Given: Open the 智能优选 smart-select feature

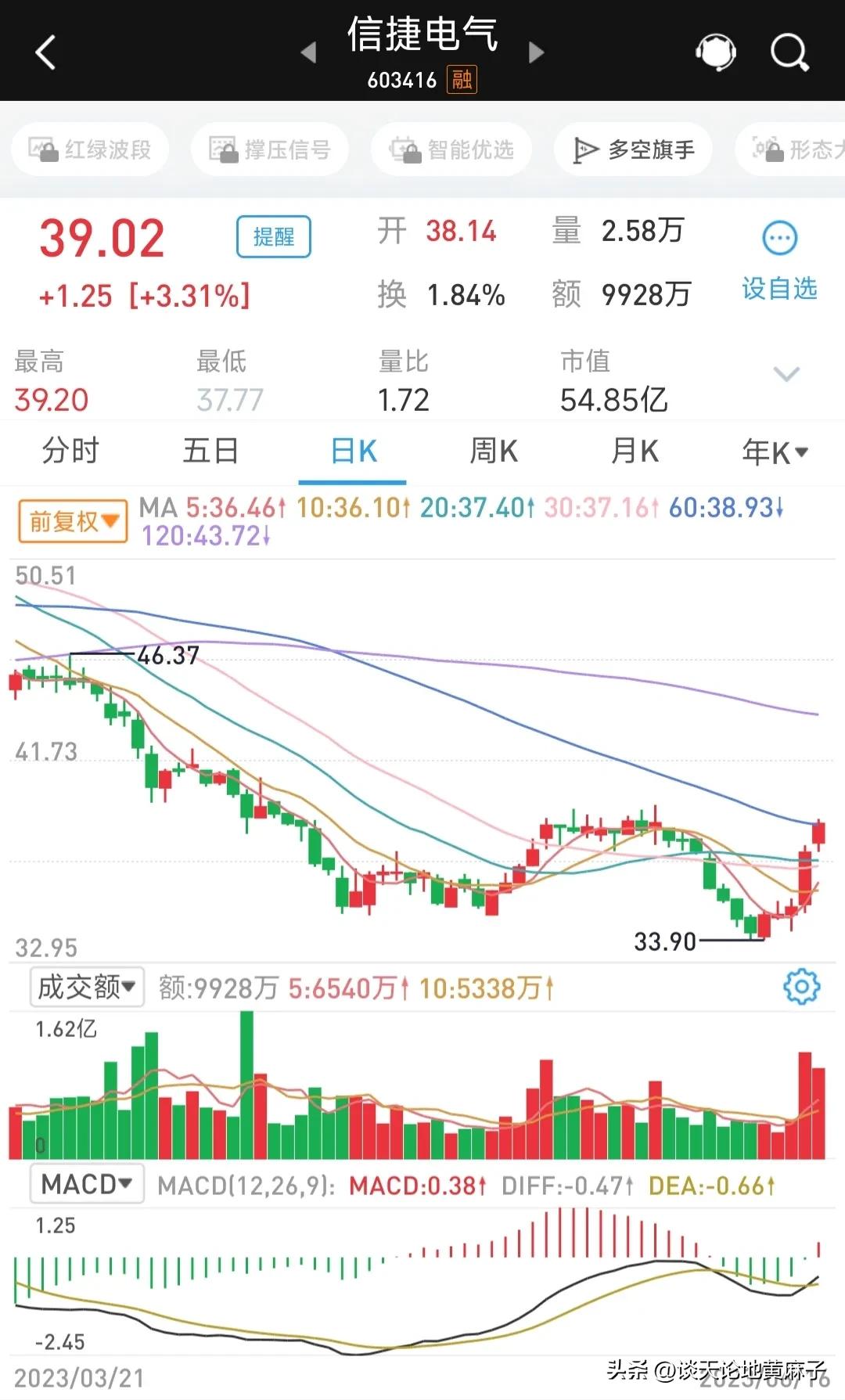Looking at the screenshot, I should click(451, 149).
